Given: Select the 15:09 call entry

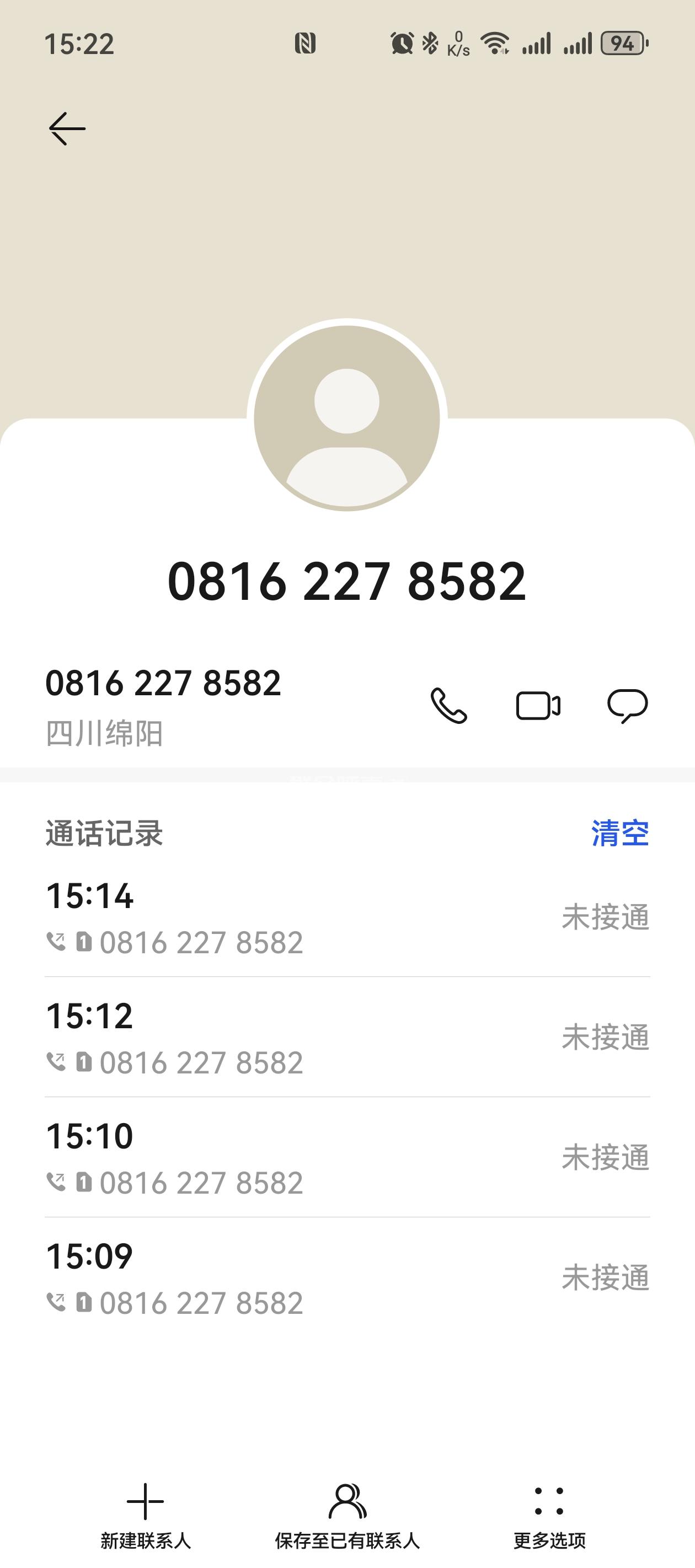Looking at the screenshot, I should click(347, 1278).
